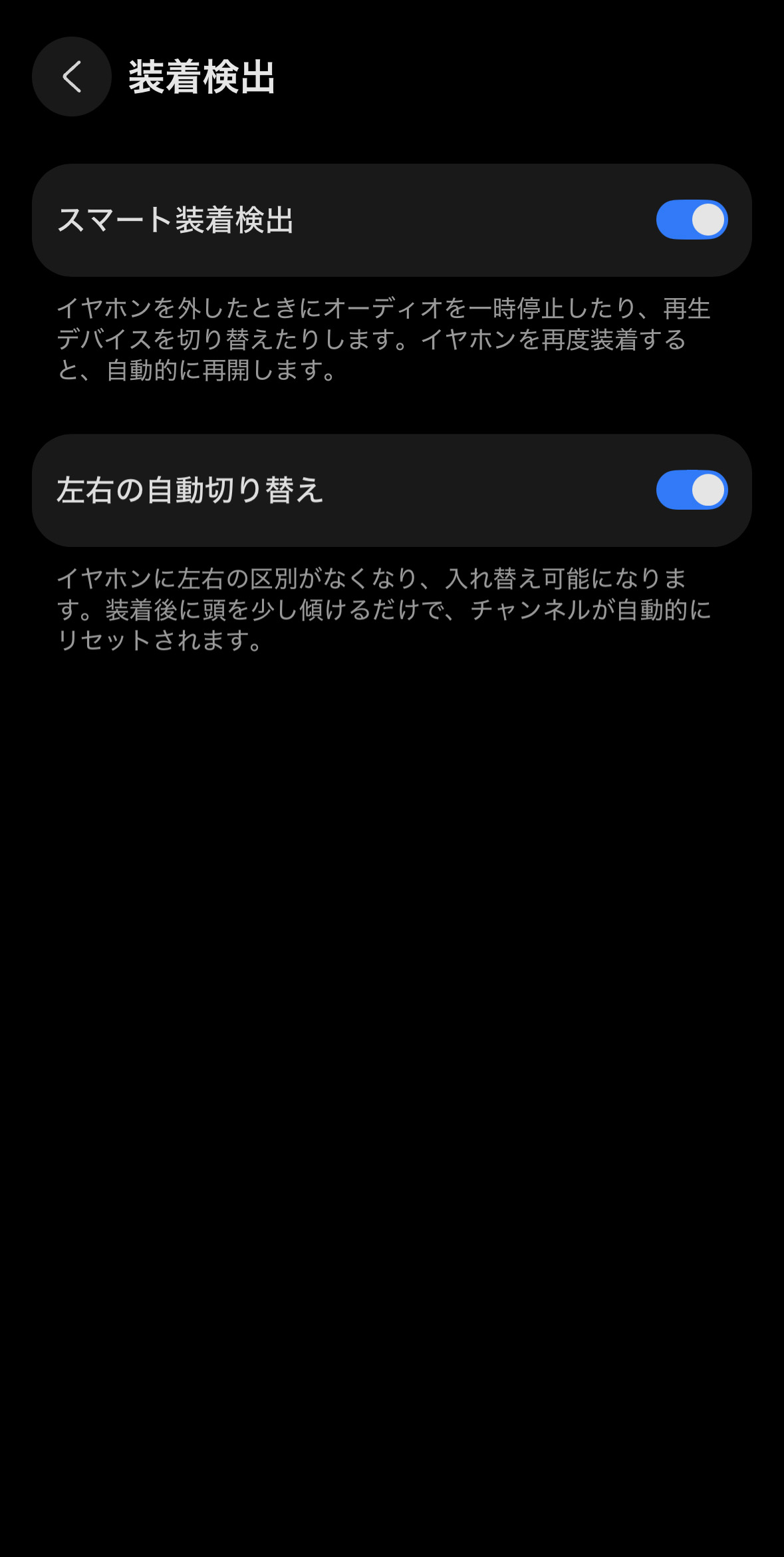Tap the rounded card containing スマート装着検出
The width and height of the screenshot is (784, 1557).
(x=392, y=218)
